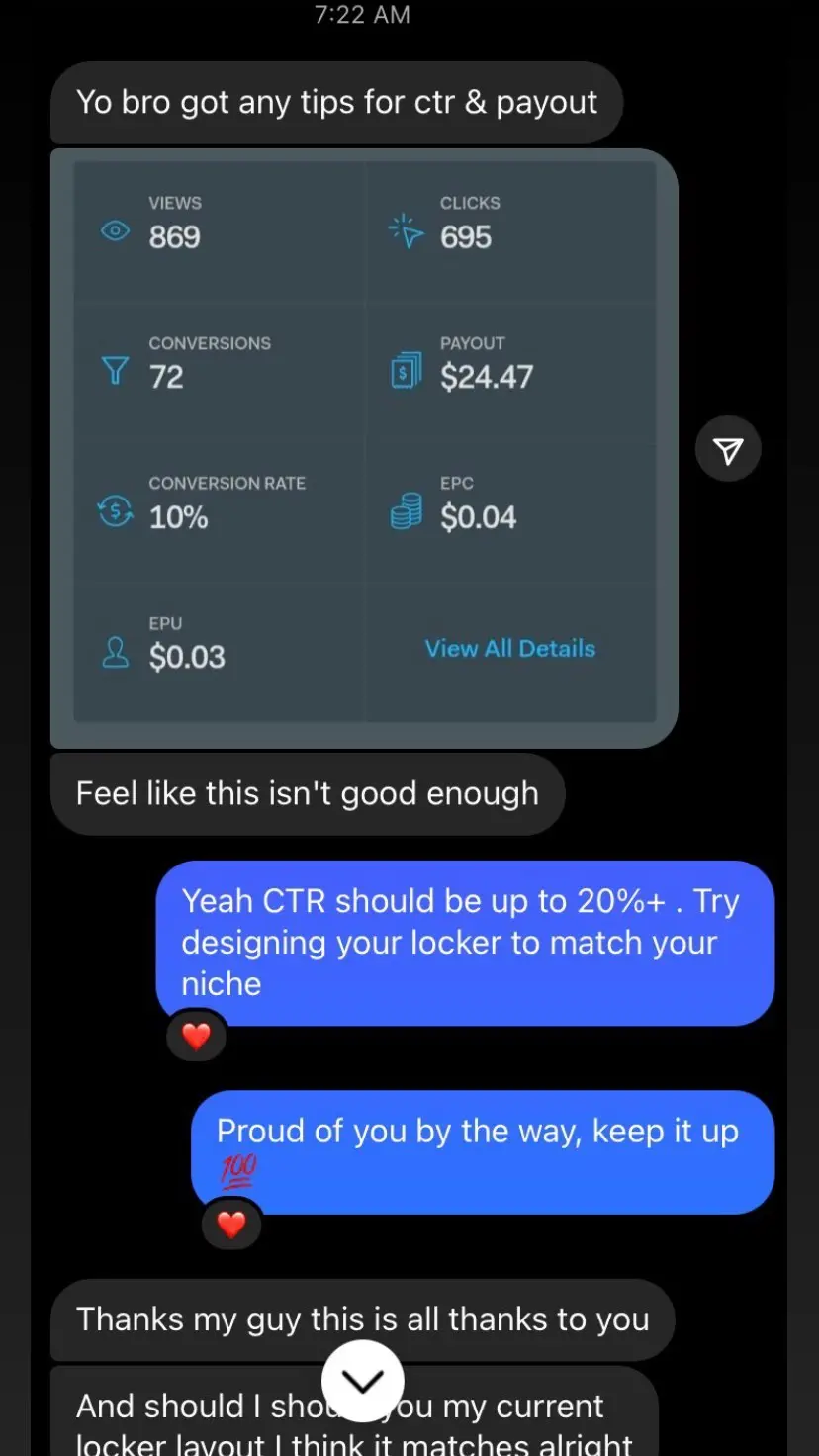
Task: Forward the stats image with the share icon
Action: (728, 451)
